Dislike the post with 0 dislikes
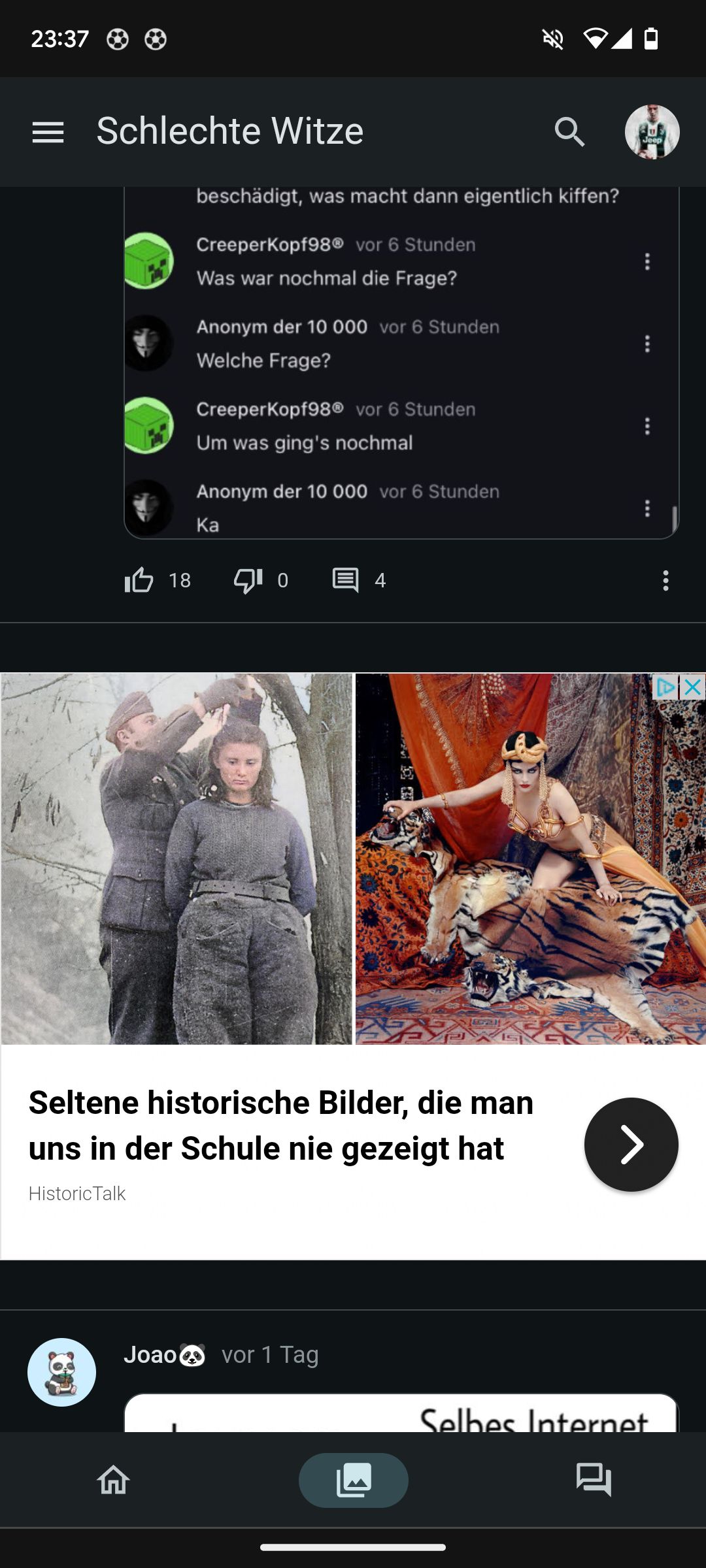Viewport: 706px width, 1568px height. (x=248, y=580)
